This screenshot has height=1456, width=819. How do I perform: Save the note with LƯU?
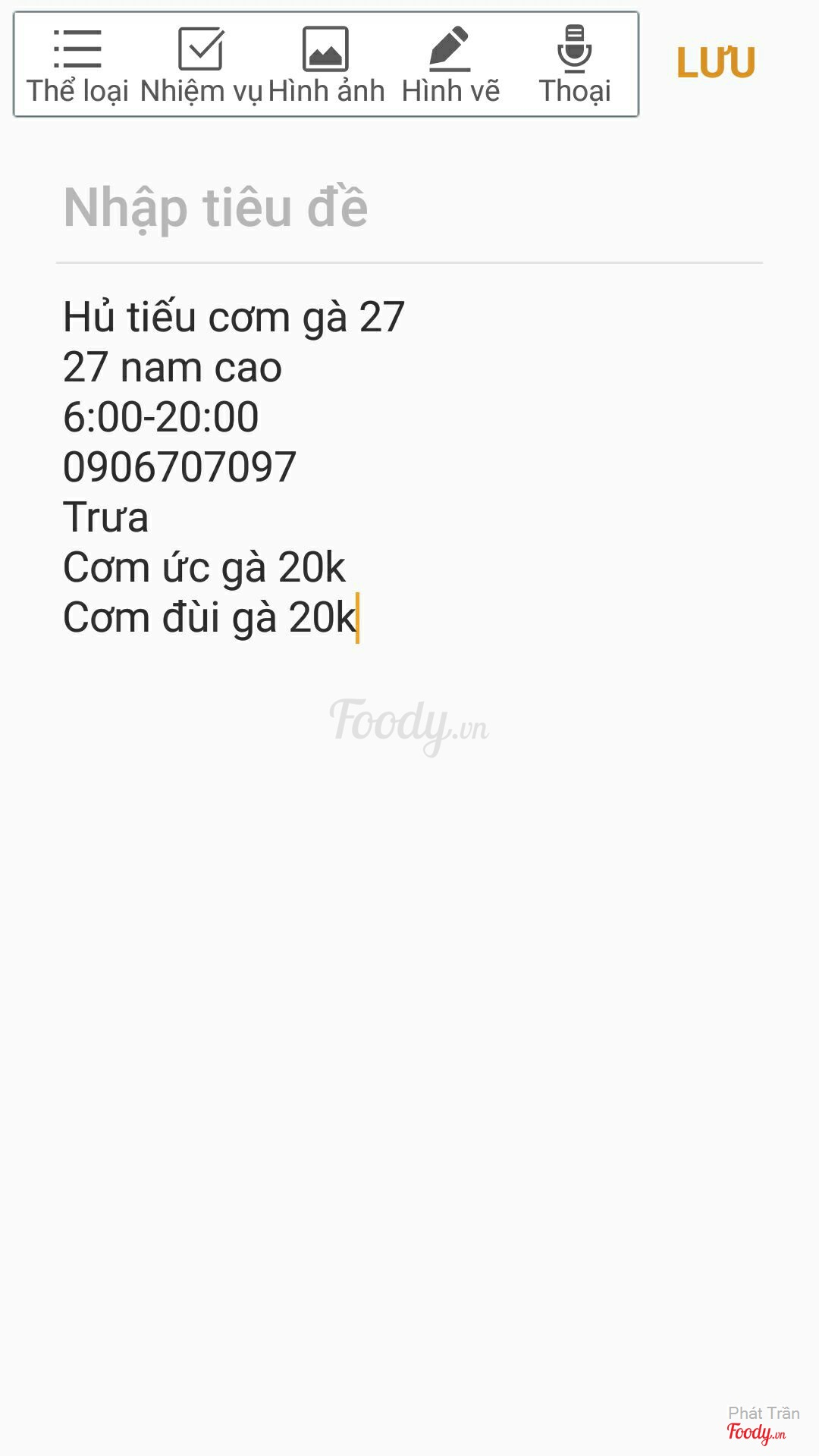(x=715, y=63)
